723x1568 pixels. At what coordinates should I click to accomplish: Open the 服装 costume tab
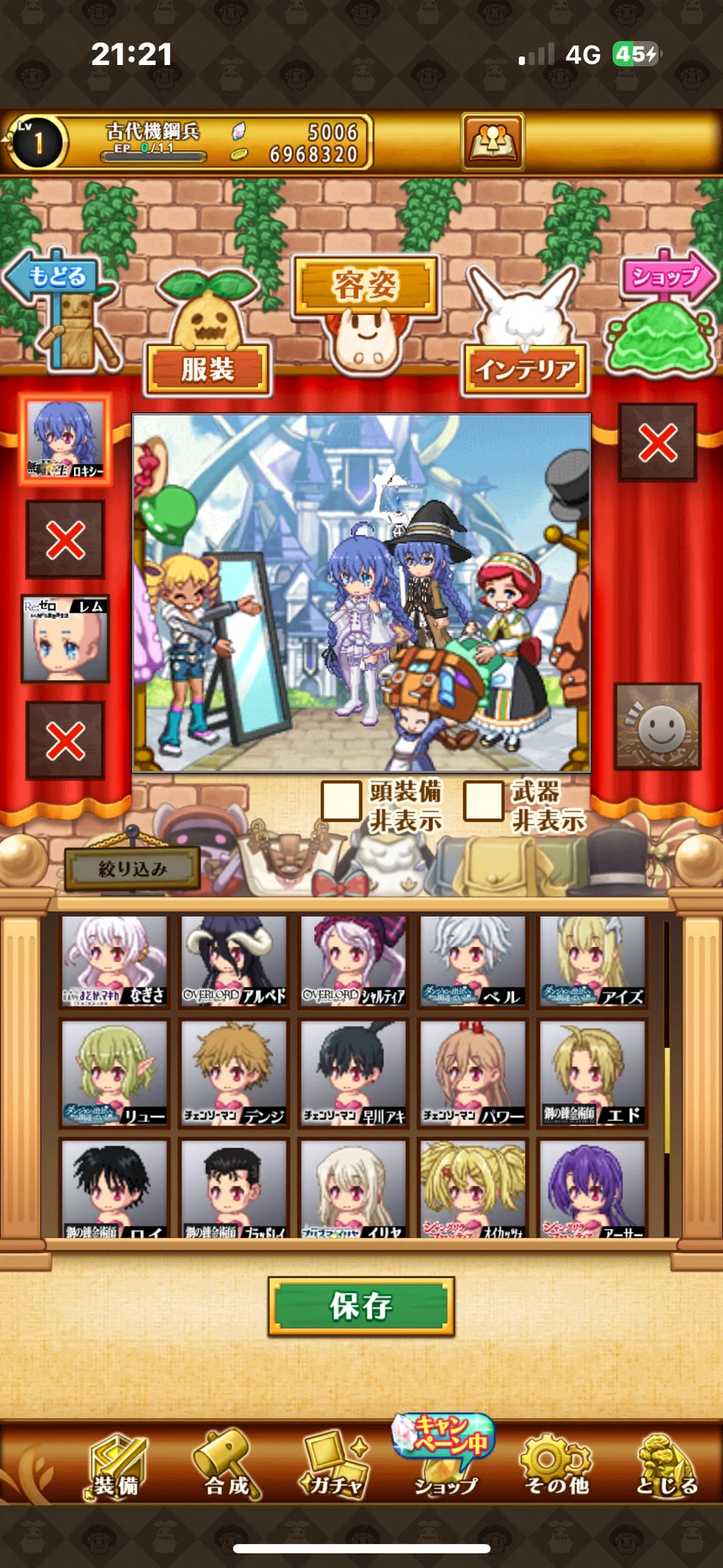(x=207, y=369)
